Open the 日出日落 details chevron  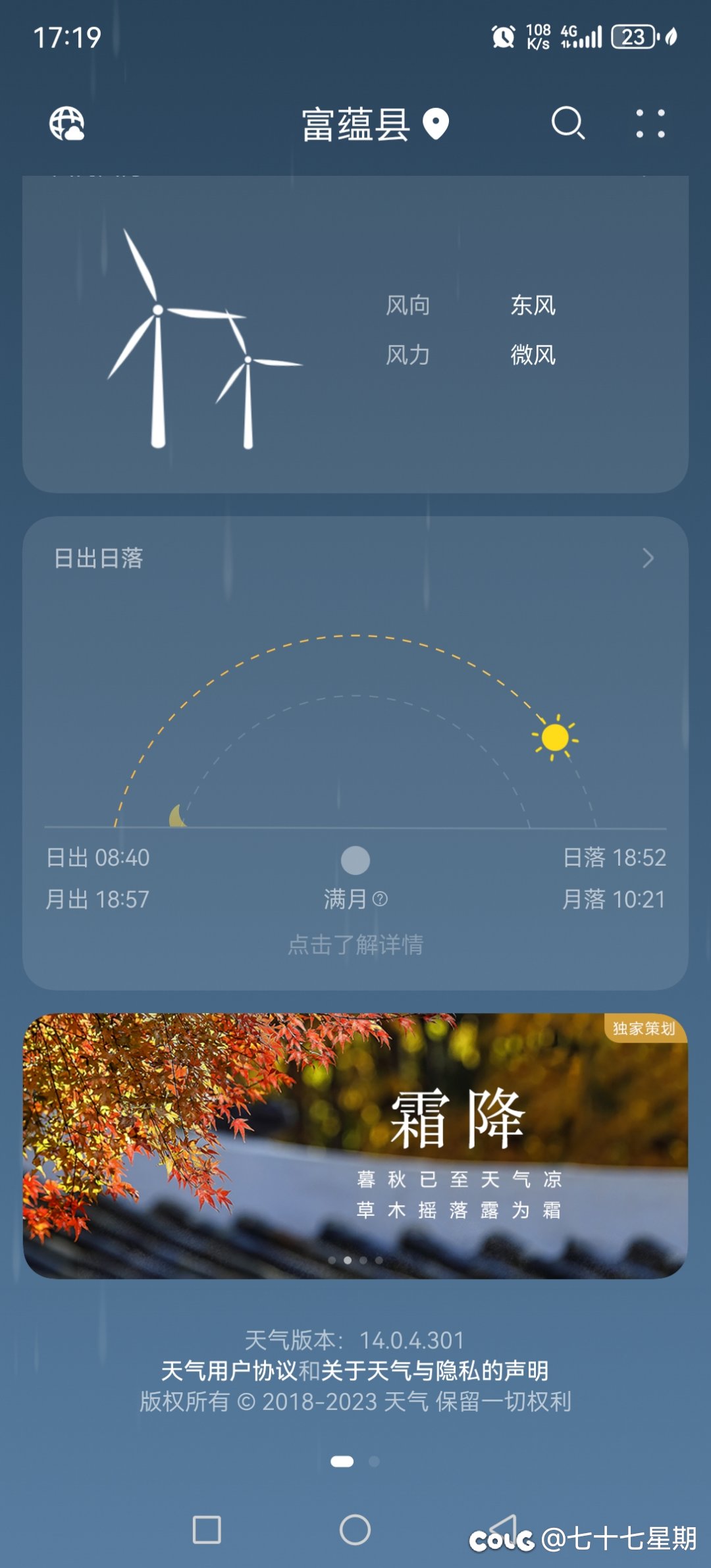click(x=648, y=558)
